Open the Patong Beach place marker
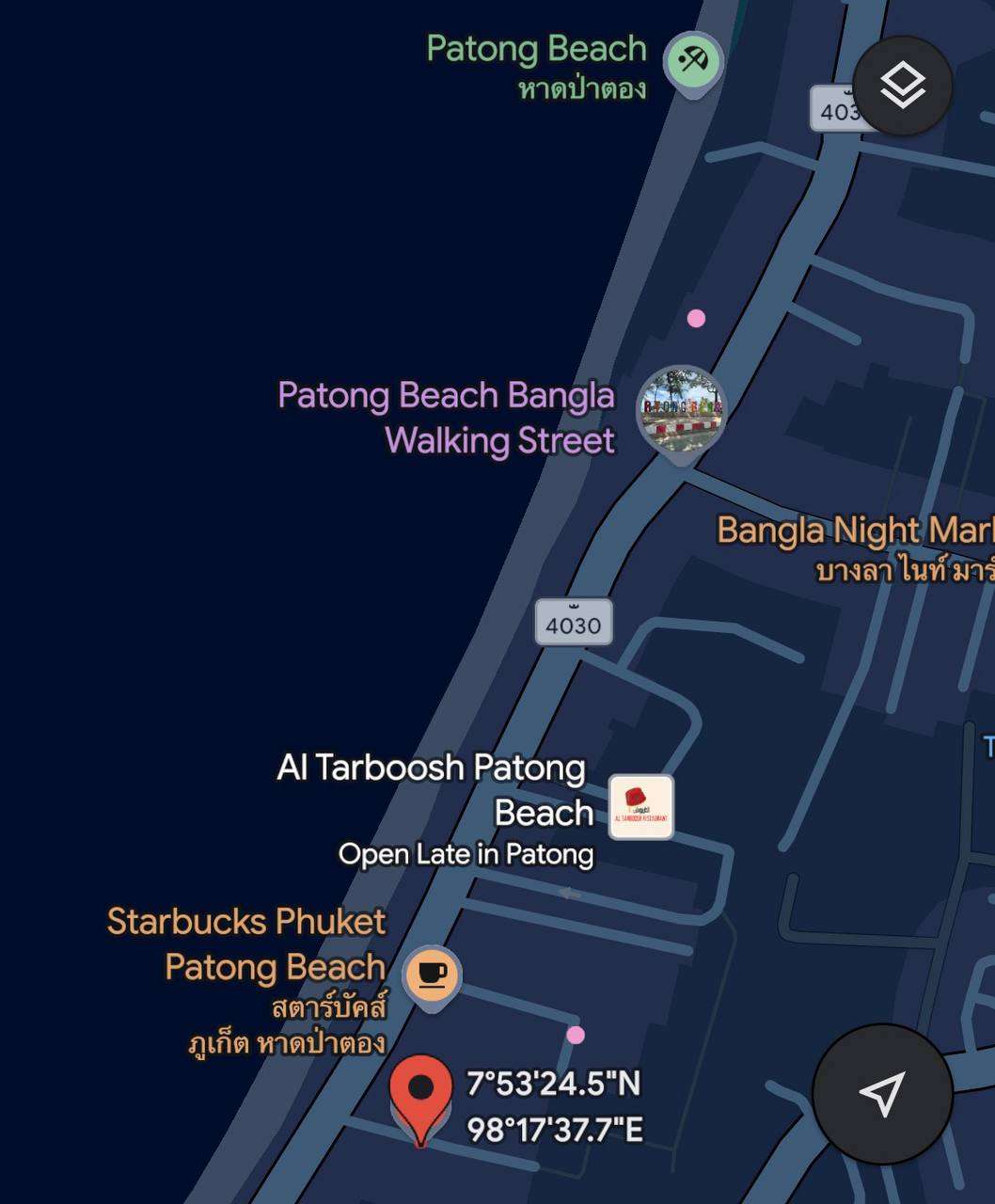Screen dimensions: 995x1204 pos(693,62)
